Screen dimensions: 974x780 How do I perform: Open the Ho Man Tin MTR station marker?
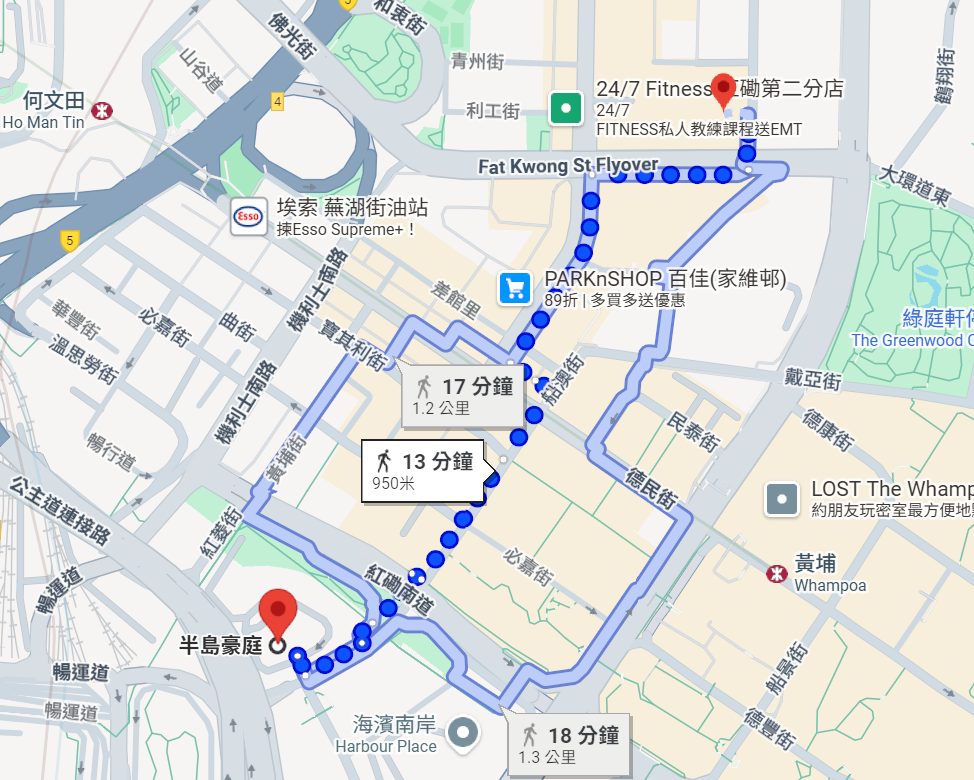tap(101, 109)
